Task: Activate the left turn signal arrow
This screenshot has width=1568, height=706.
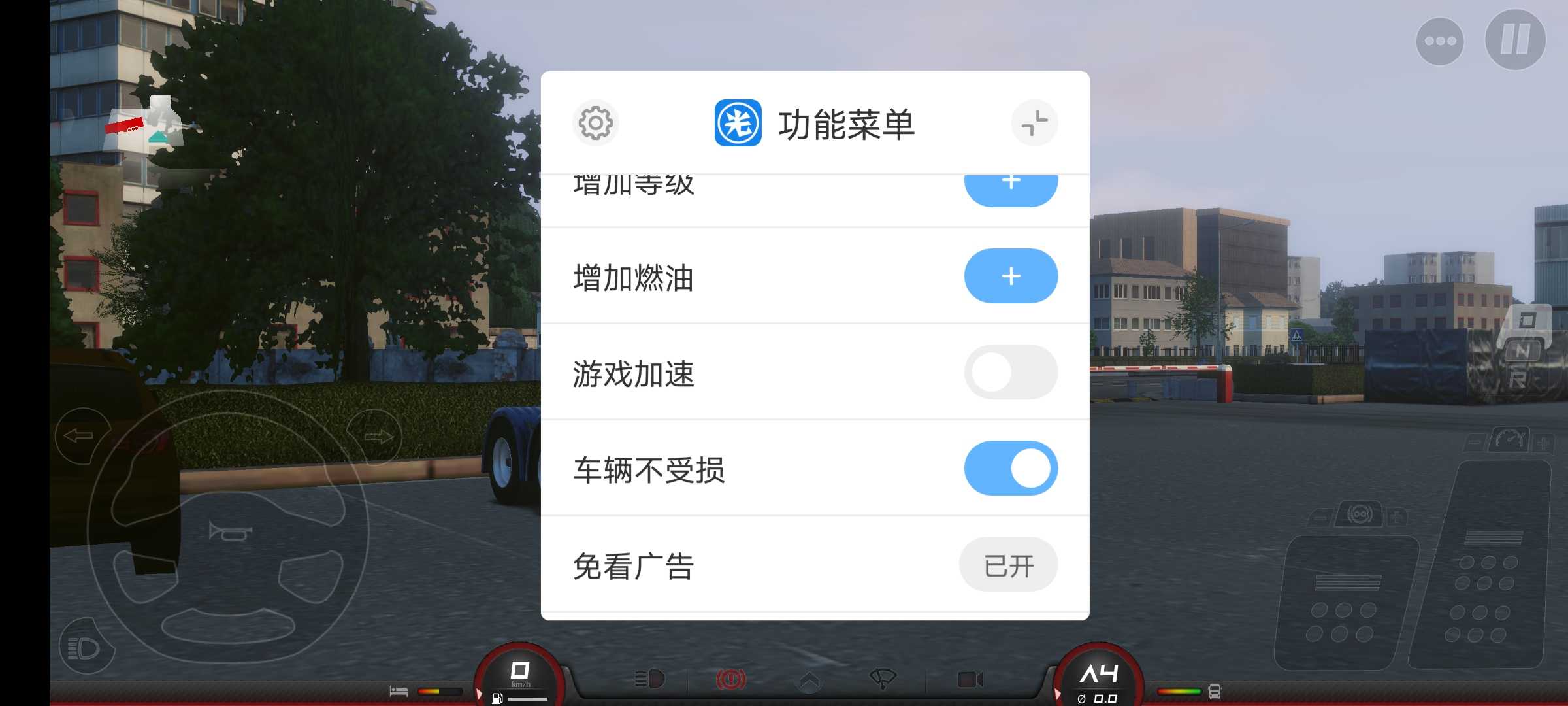Action: pos(80,436)
